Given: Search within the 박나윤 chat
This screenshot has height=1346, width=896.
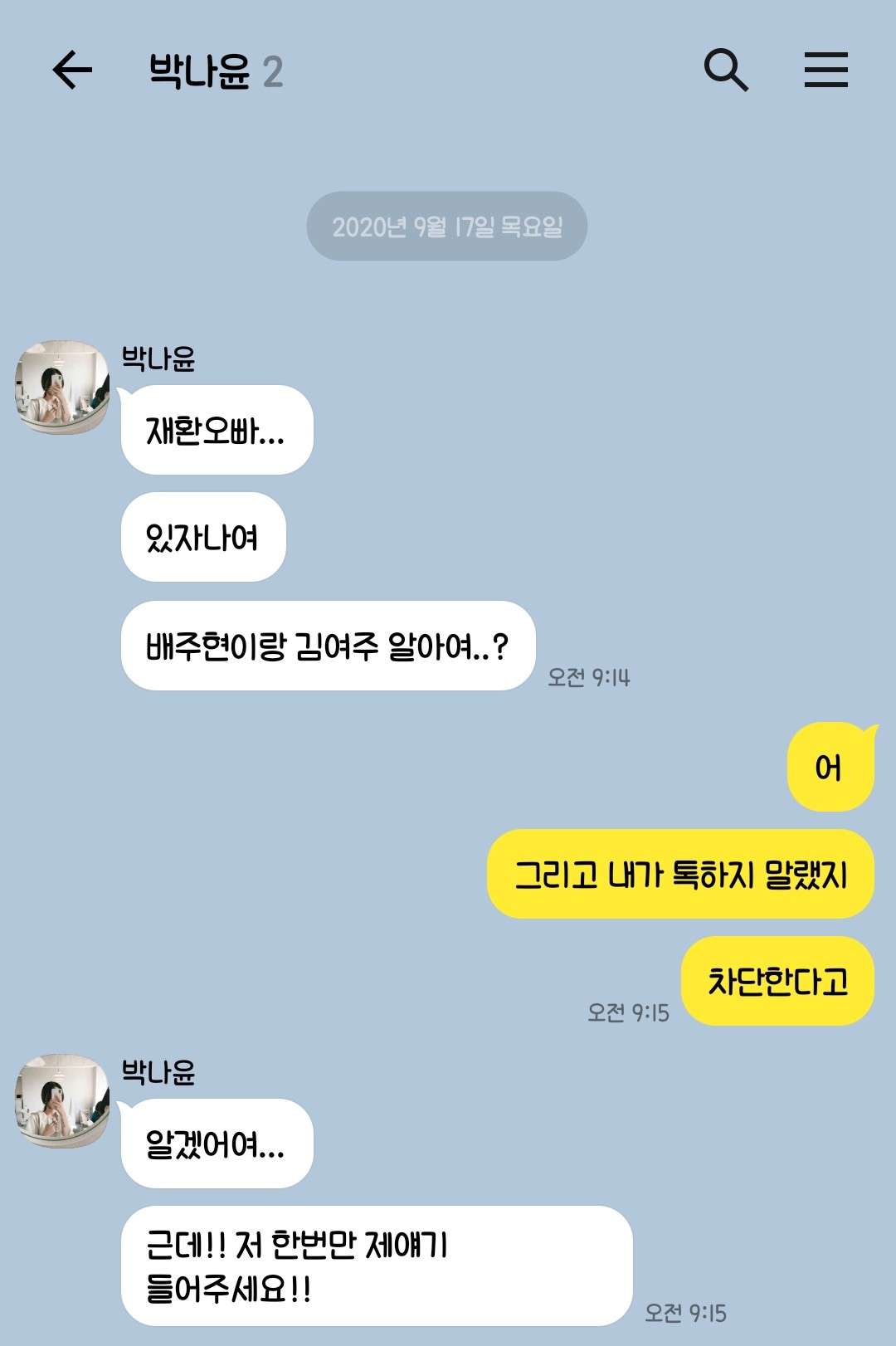Looking at the screenshot, I should click(x=726, y=70).
